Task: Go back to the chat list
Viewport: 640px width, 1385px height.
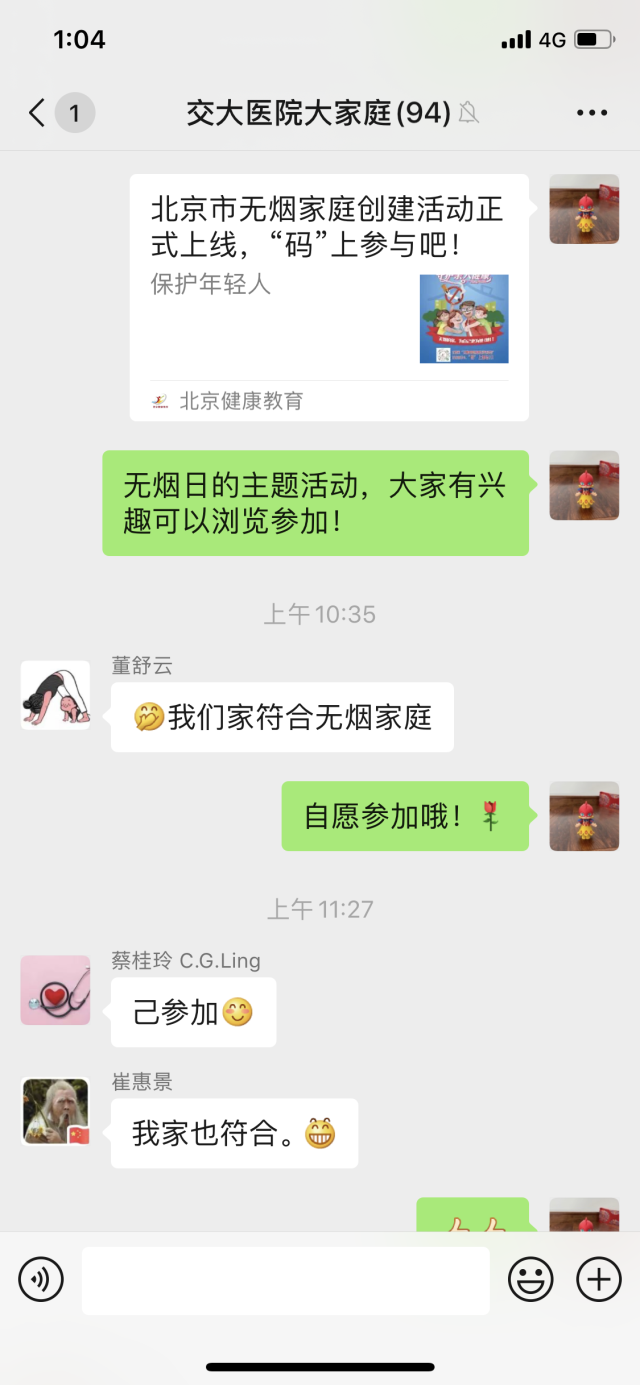Action: (38, 113)
